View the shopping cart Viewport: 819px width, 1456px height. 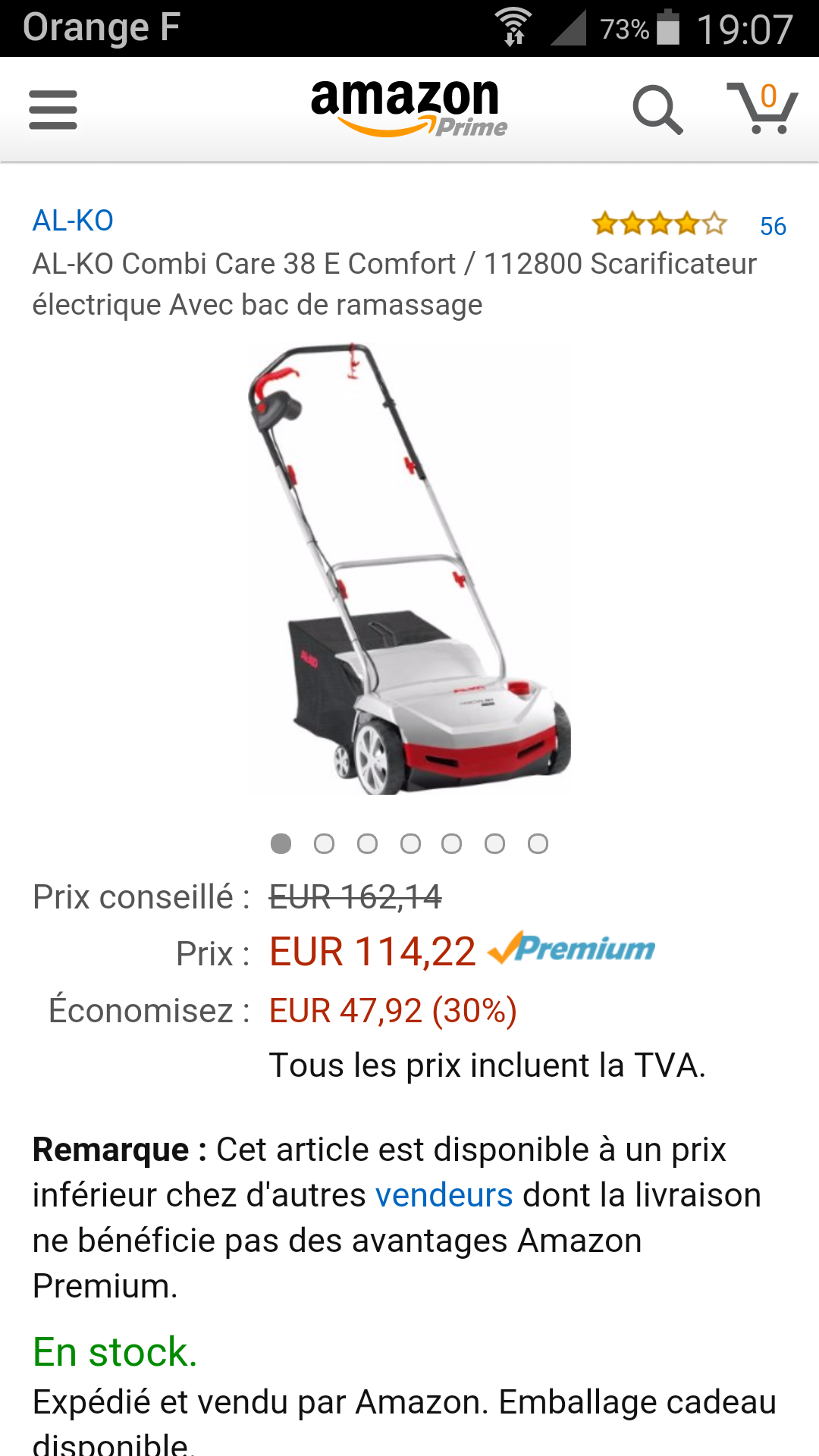click(x=762, y=108)
